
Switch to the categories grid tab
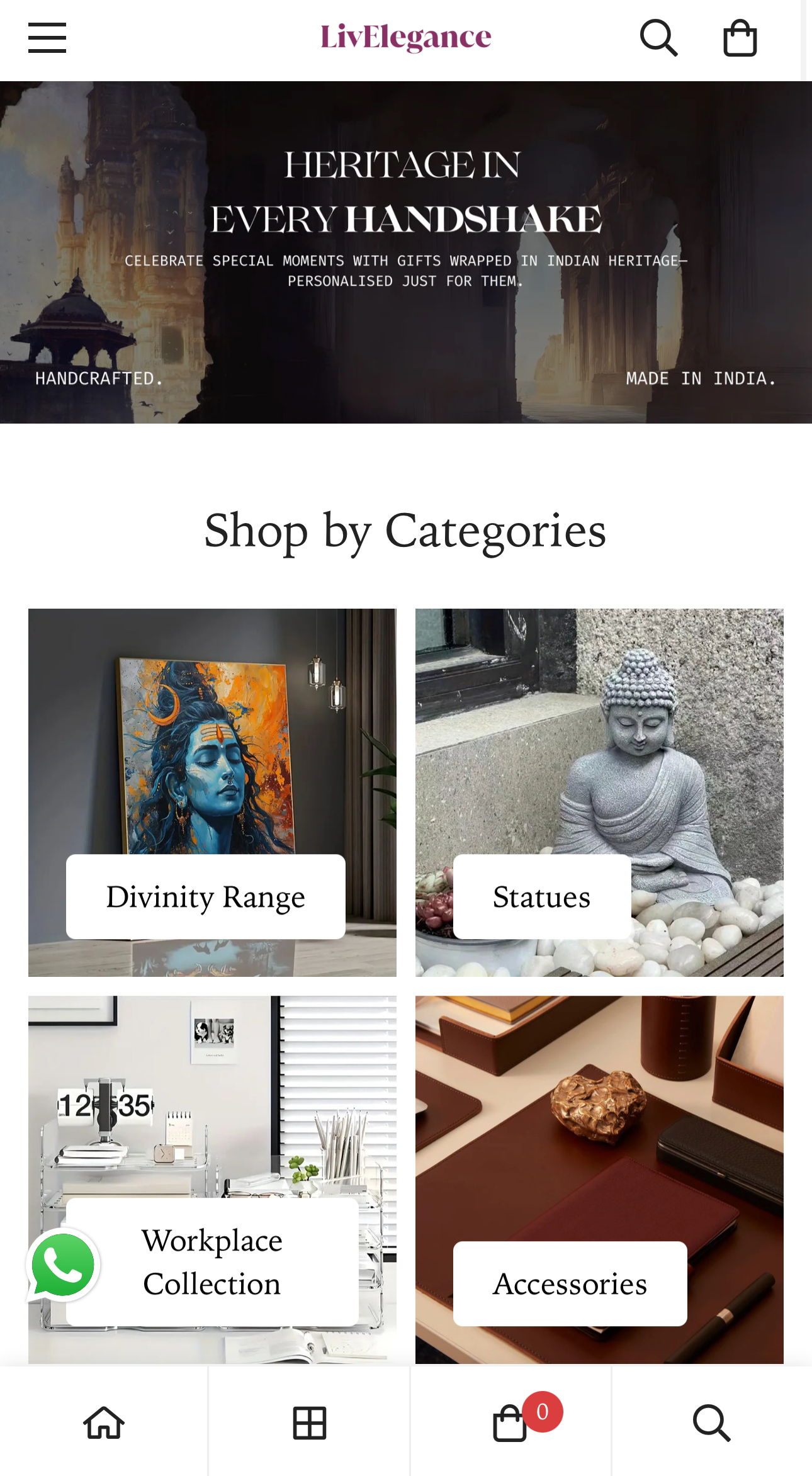click(x=309, y=1422)
